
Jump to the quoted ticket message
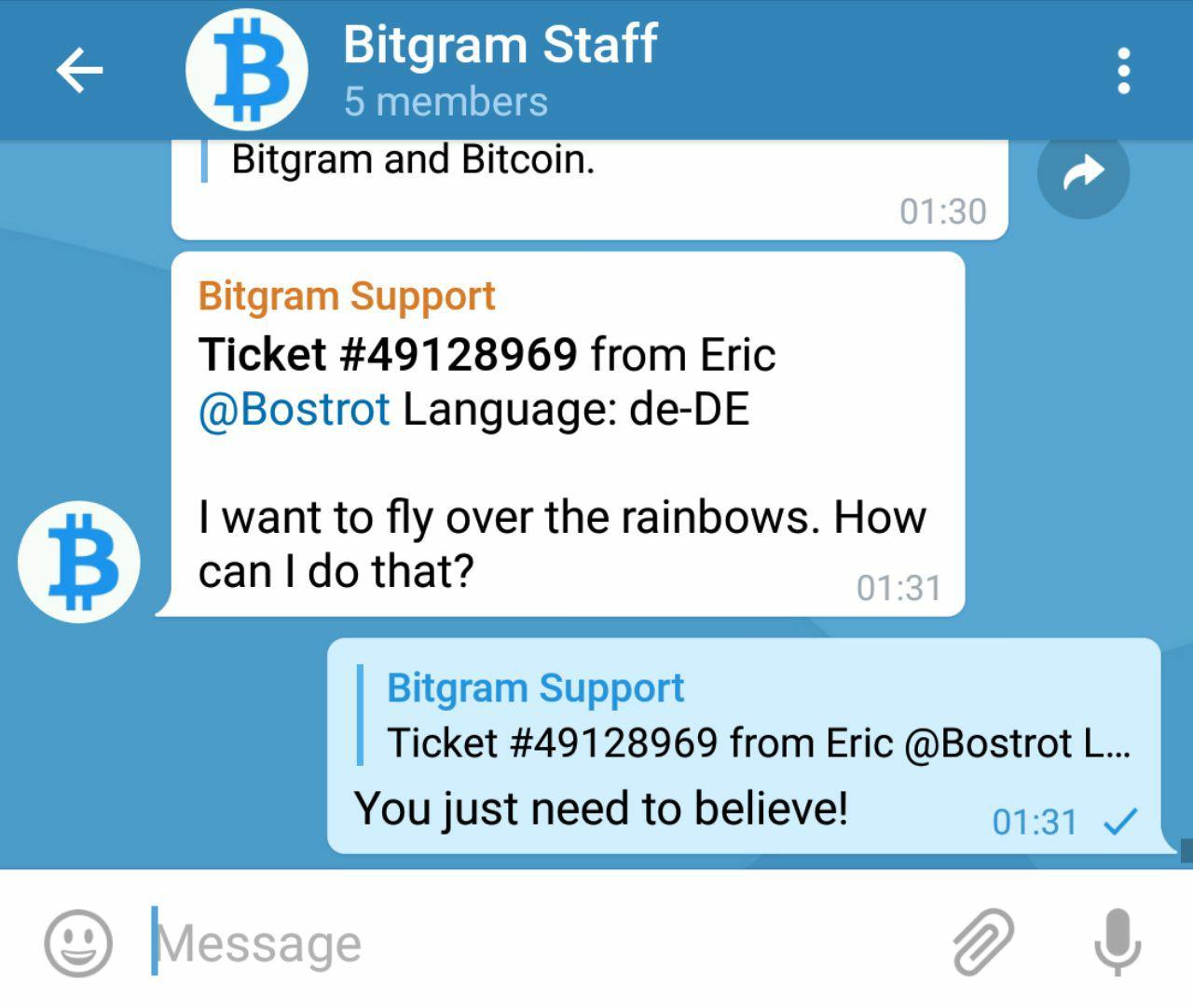point(746,715)
